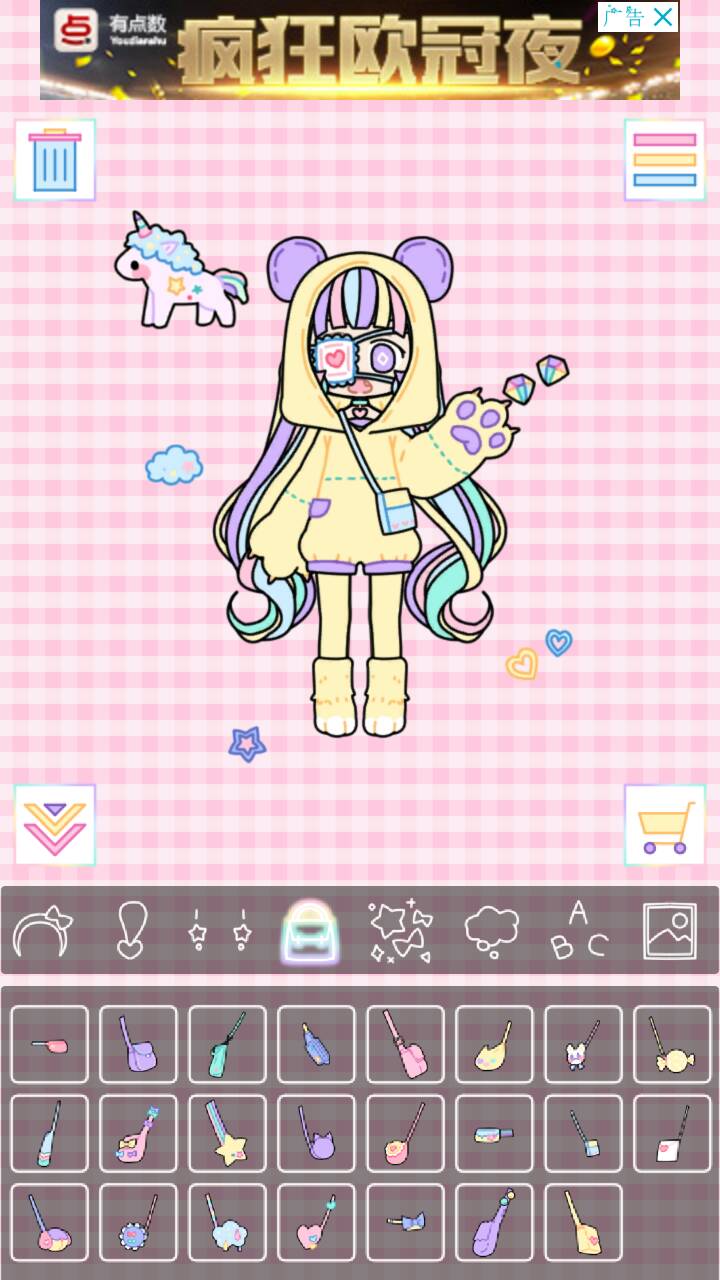Pick the purple cat-head bag
The width and height of the screenshot is (720, 1280).
[x=316, y=1133]
